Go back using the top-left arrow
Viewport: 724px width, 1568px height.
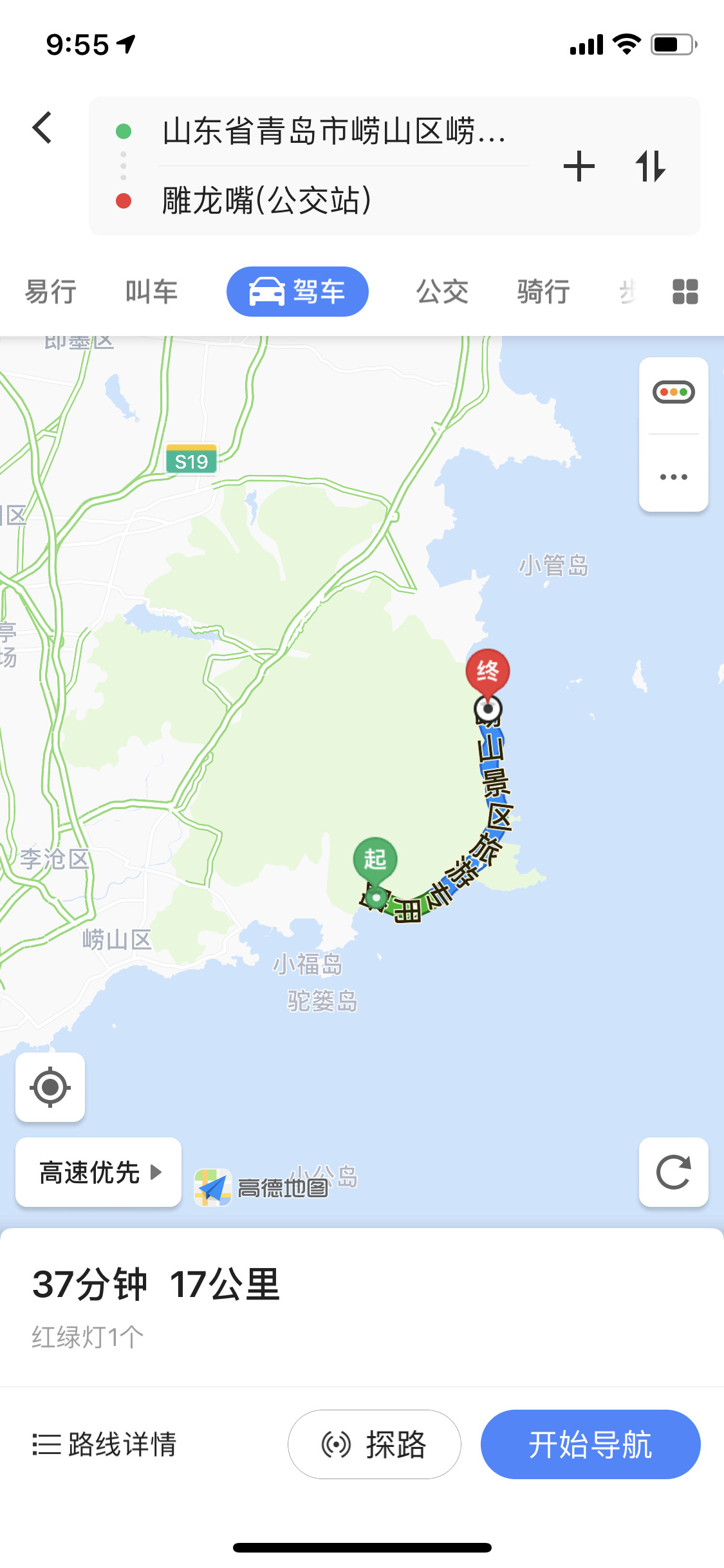tap(42, 127)
